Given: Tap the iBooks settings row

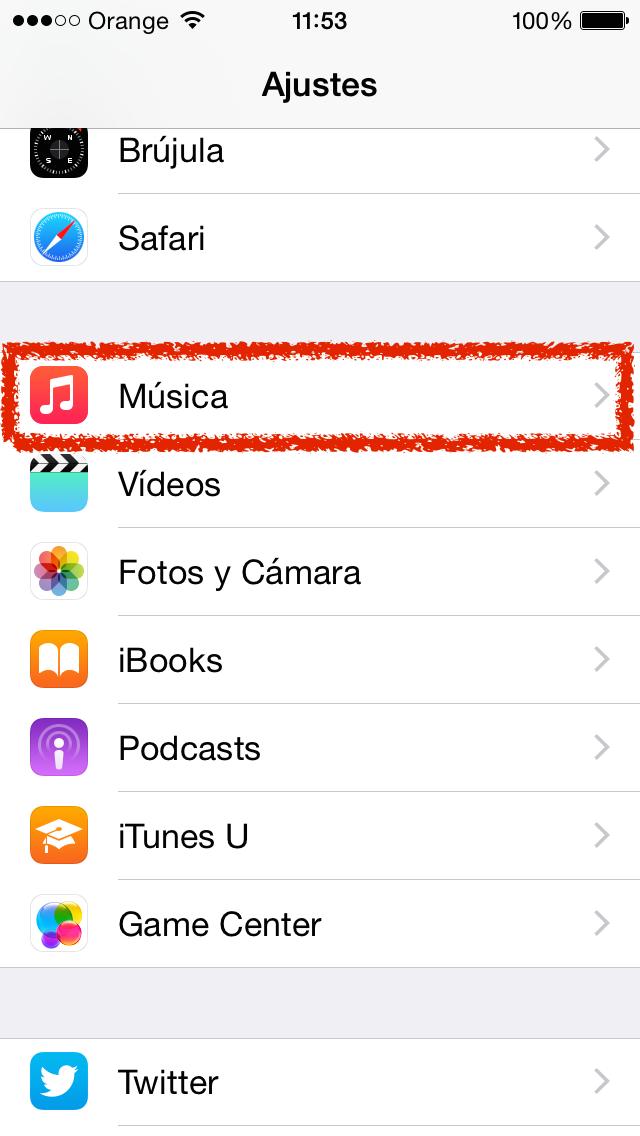Looking at the screenshot, I should [x=320, y=660].
